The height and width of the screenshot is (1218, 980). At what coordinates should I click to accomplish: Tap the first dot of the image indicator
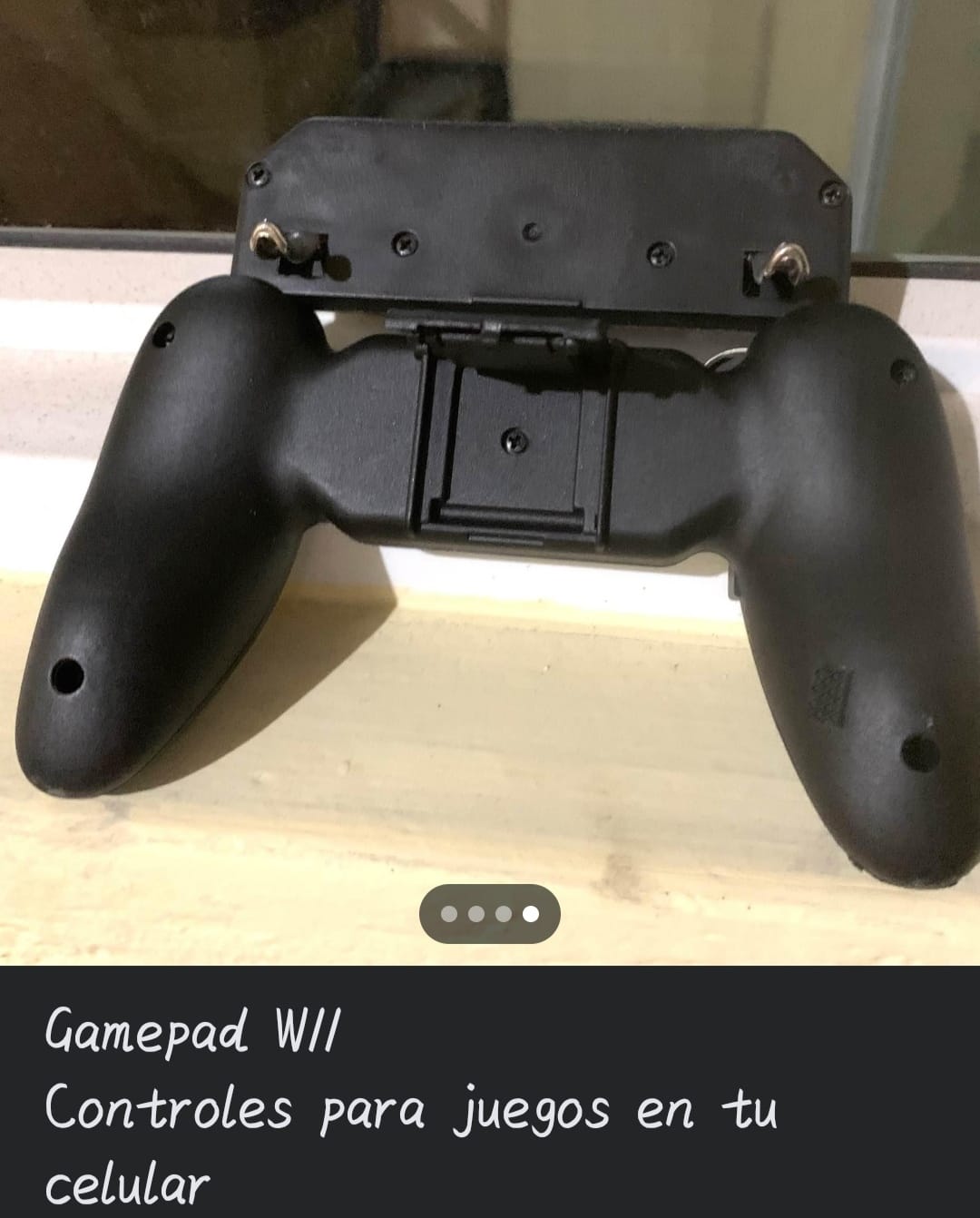(x=449, y=914)
